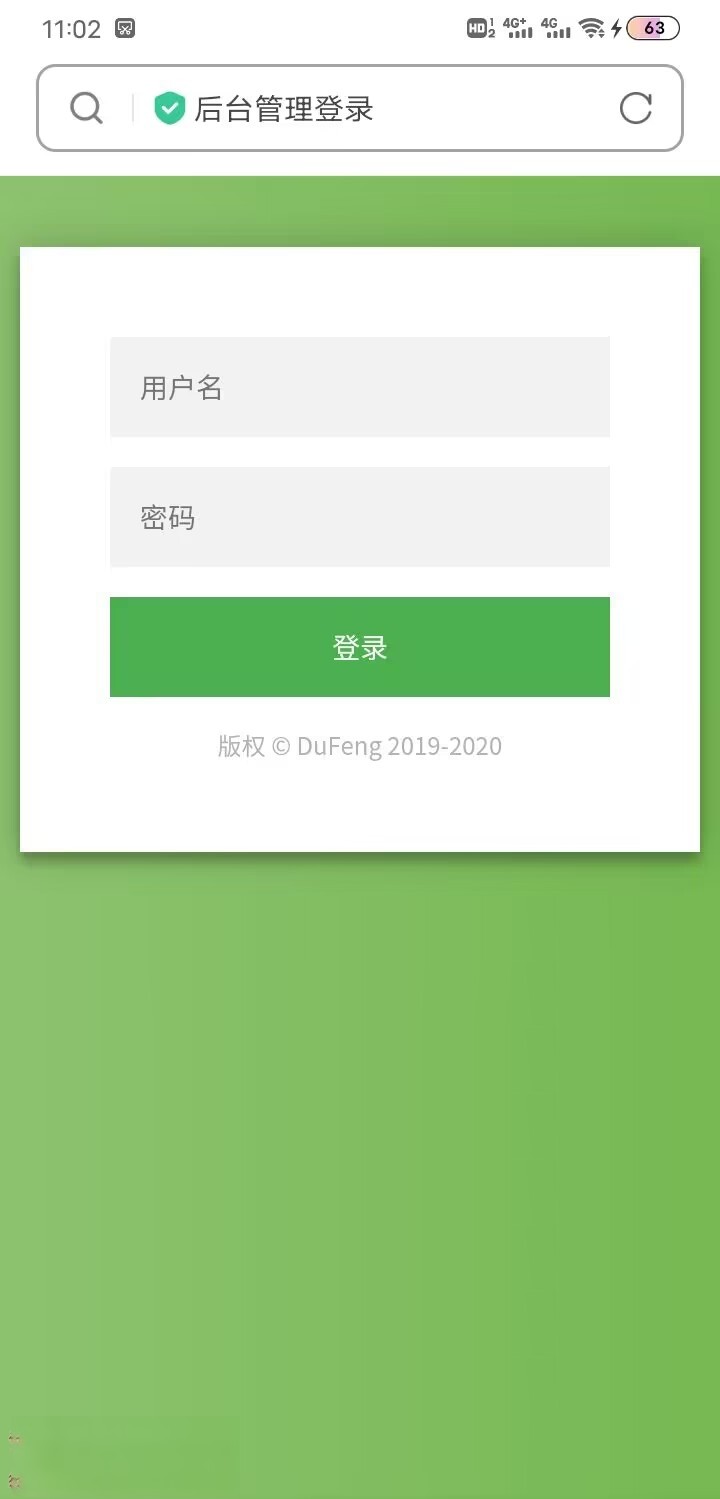720x1499 pixels.
Task: Tap the second 4G network indicator icon
Action: [556, 28]
